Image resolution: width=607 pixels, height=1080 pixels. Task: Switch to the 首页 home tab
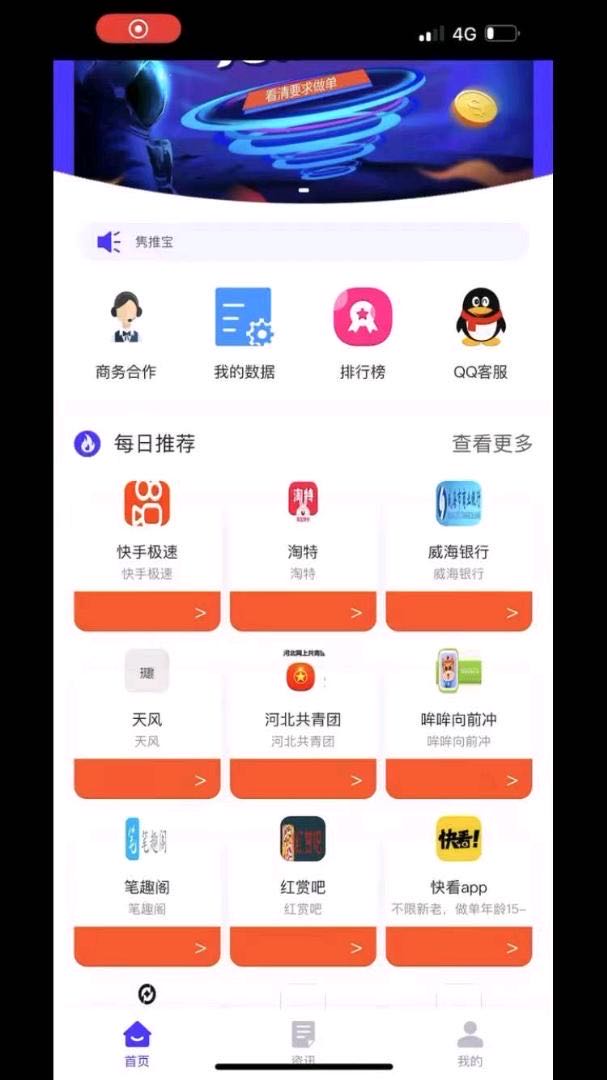click(136, 1043)
